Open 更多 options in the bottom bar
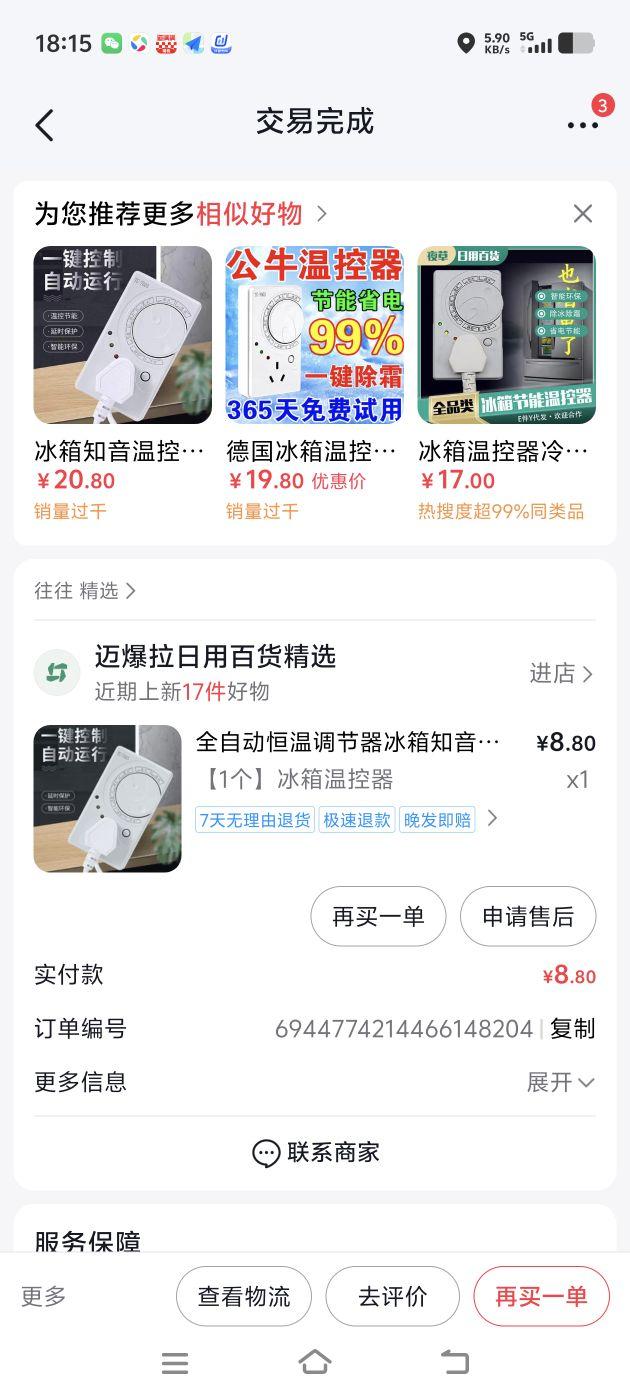This screenshot has width=630, height=1400. (x=44, y=1297)
